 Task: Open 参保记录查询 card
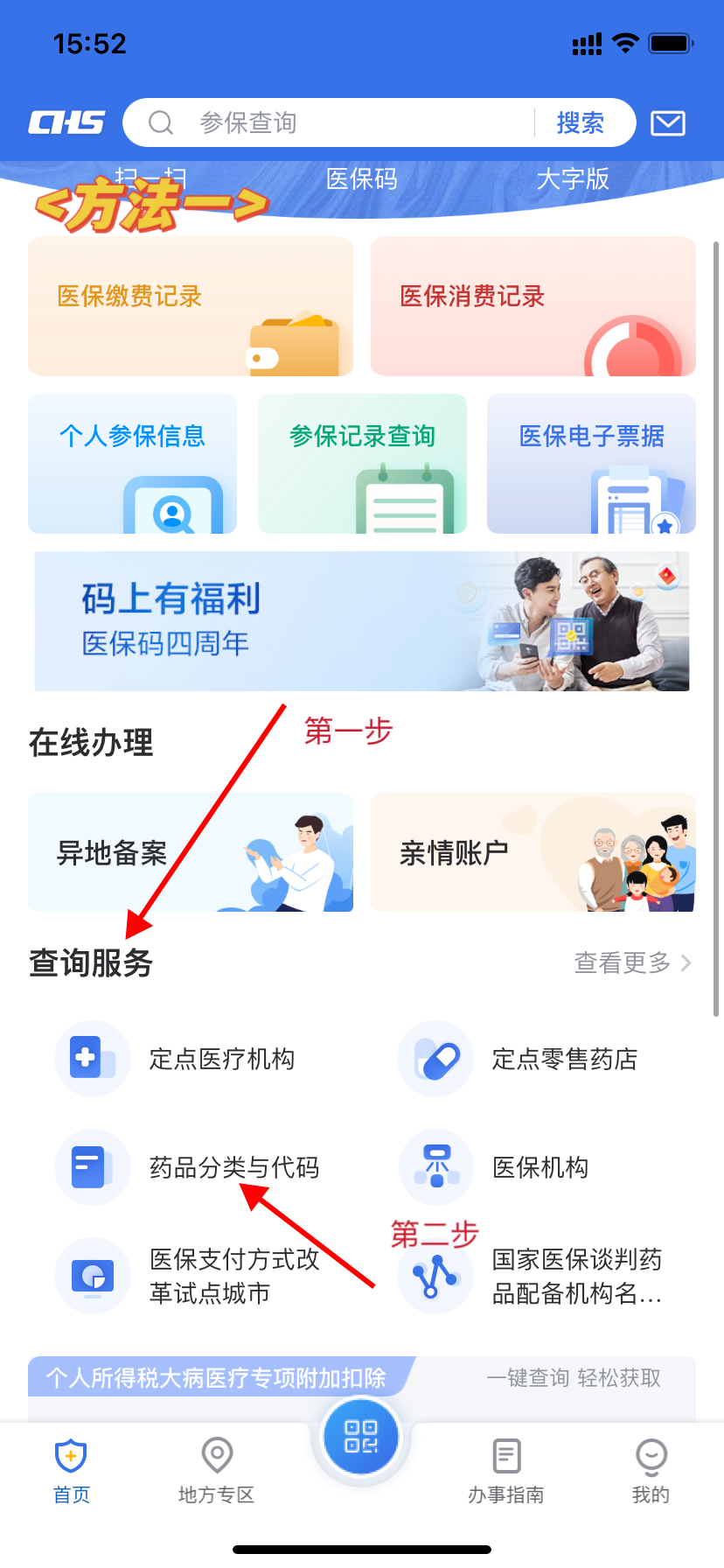pos(362,464)
